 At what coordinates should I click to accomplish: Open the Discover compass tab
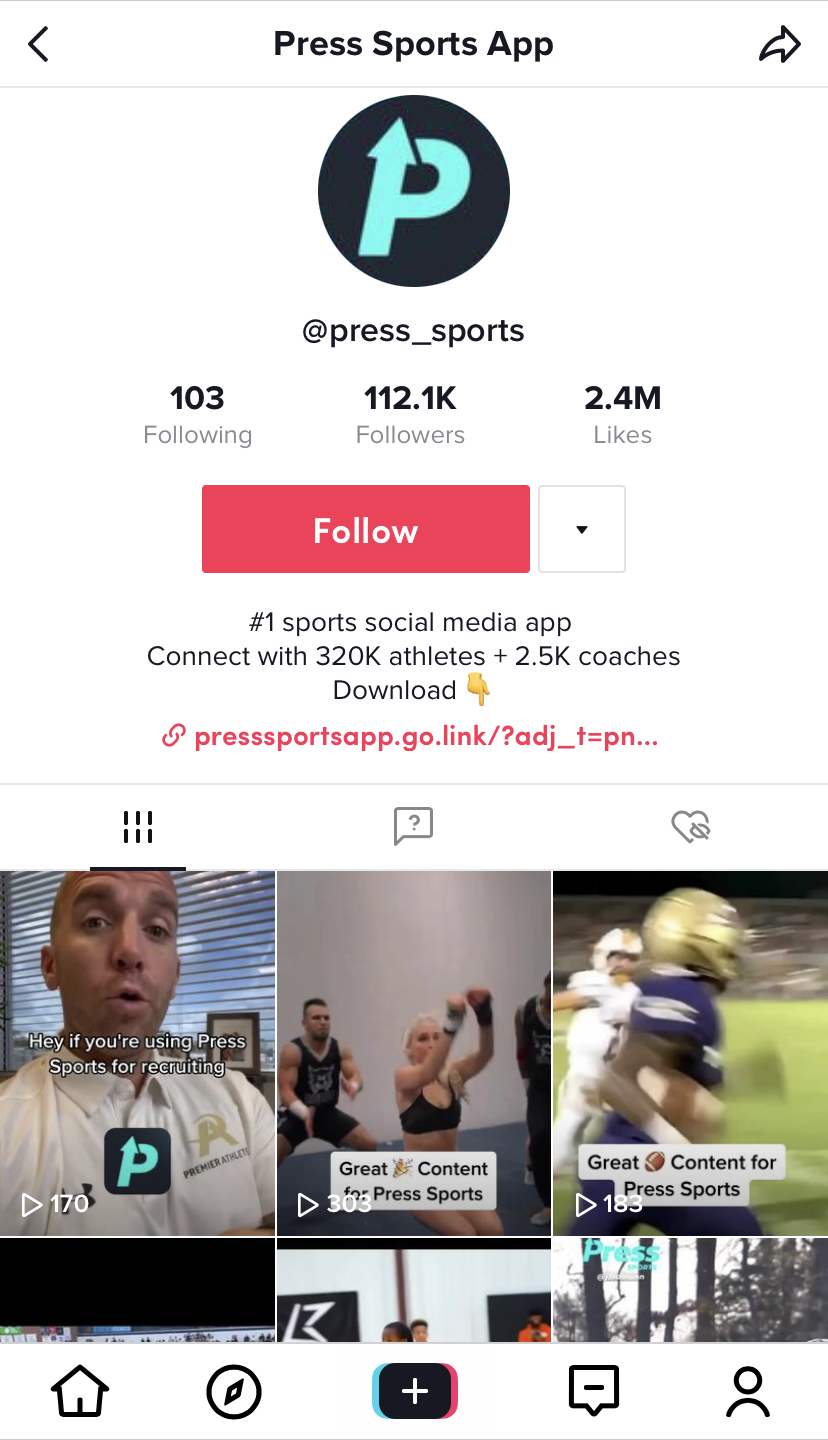pyautogui.click(x=234, y=1391)
